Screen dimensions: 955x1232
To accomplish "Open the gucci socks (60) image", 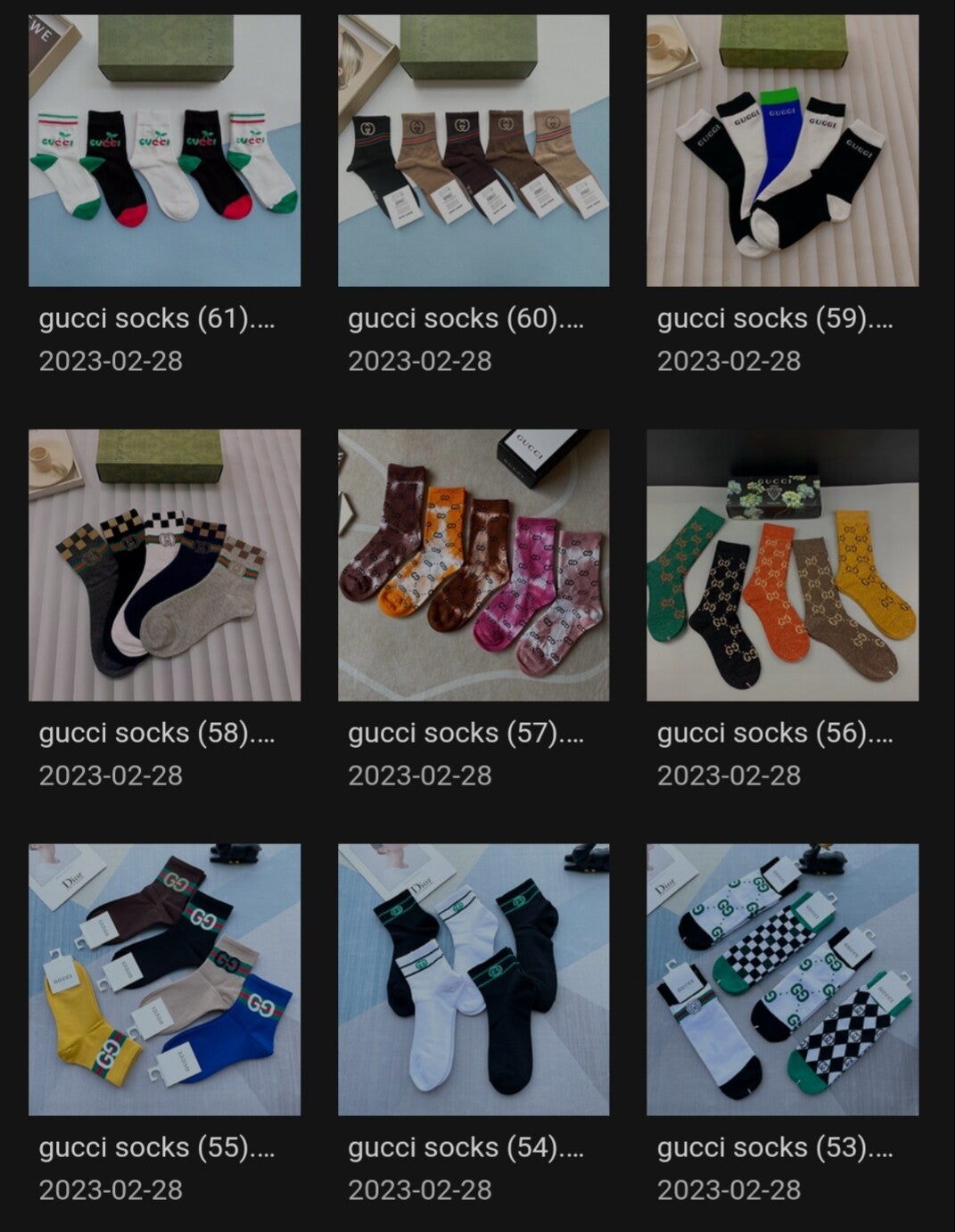I will click(x=473, y=151).
